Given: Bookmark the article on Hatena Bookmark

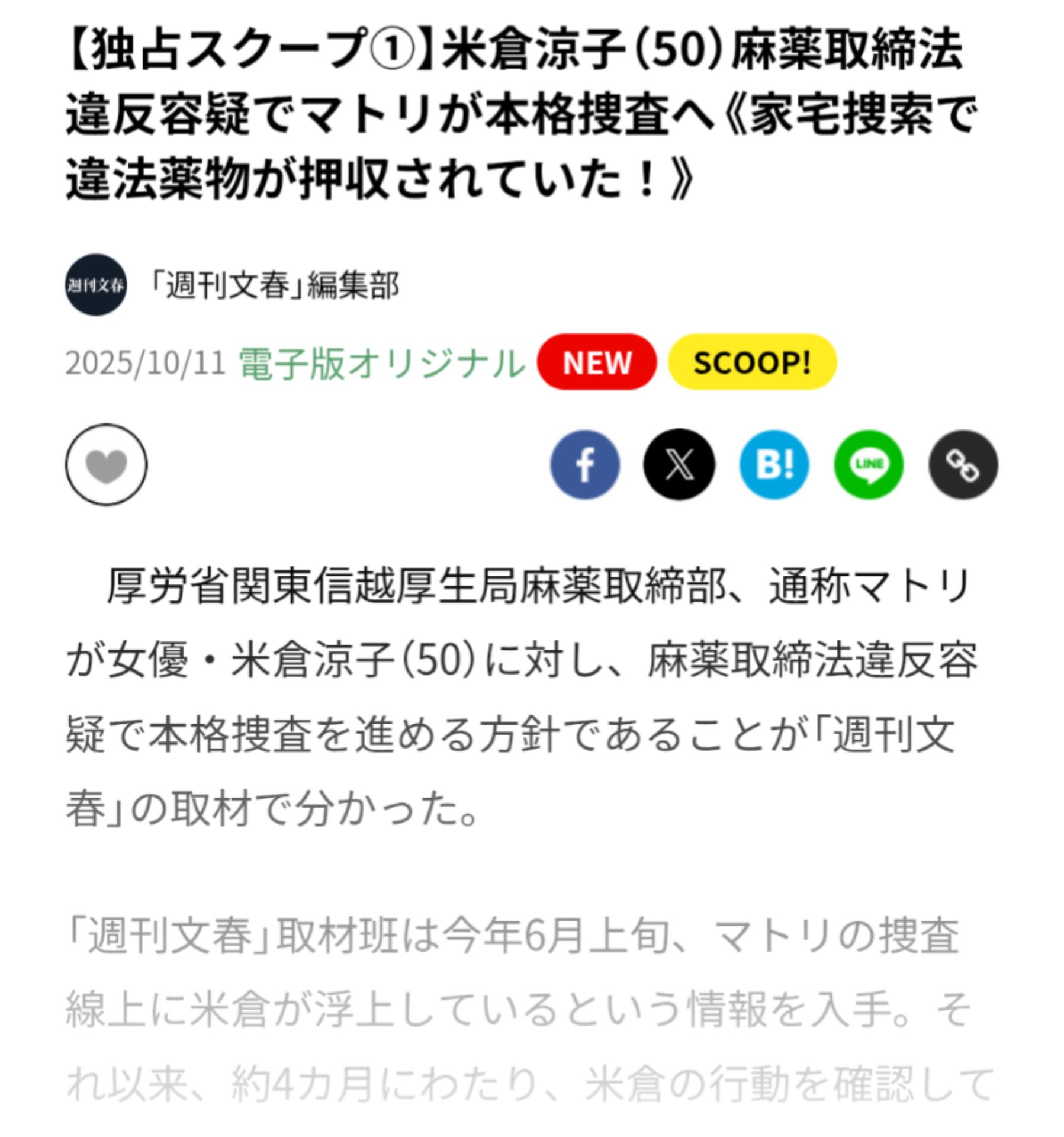Looking at the screenshot, I should (x=773, y=464).
